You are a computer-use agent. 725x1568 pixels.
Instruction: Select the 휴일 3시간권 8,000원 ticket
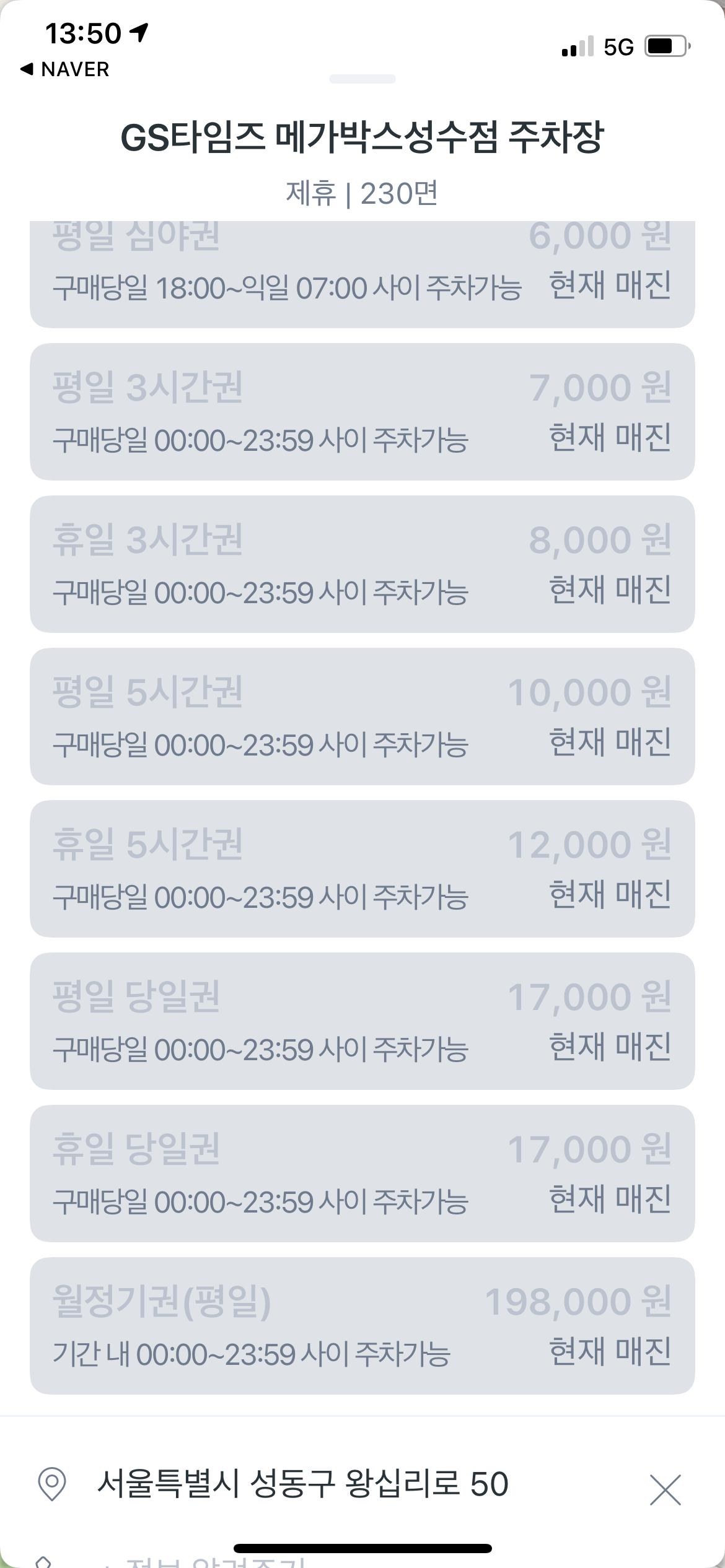362,560
